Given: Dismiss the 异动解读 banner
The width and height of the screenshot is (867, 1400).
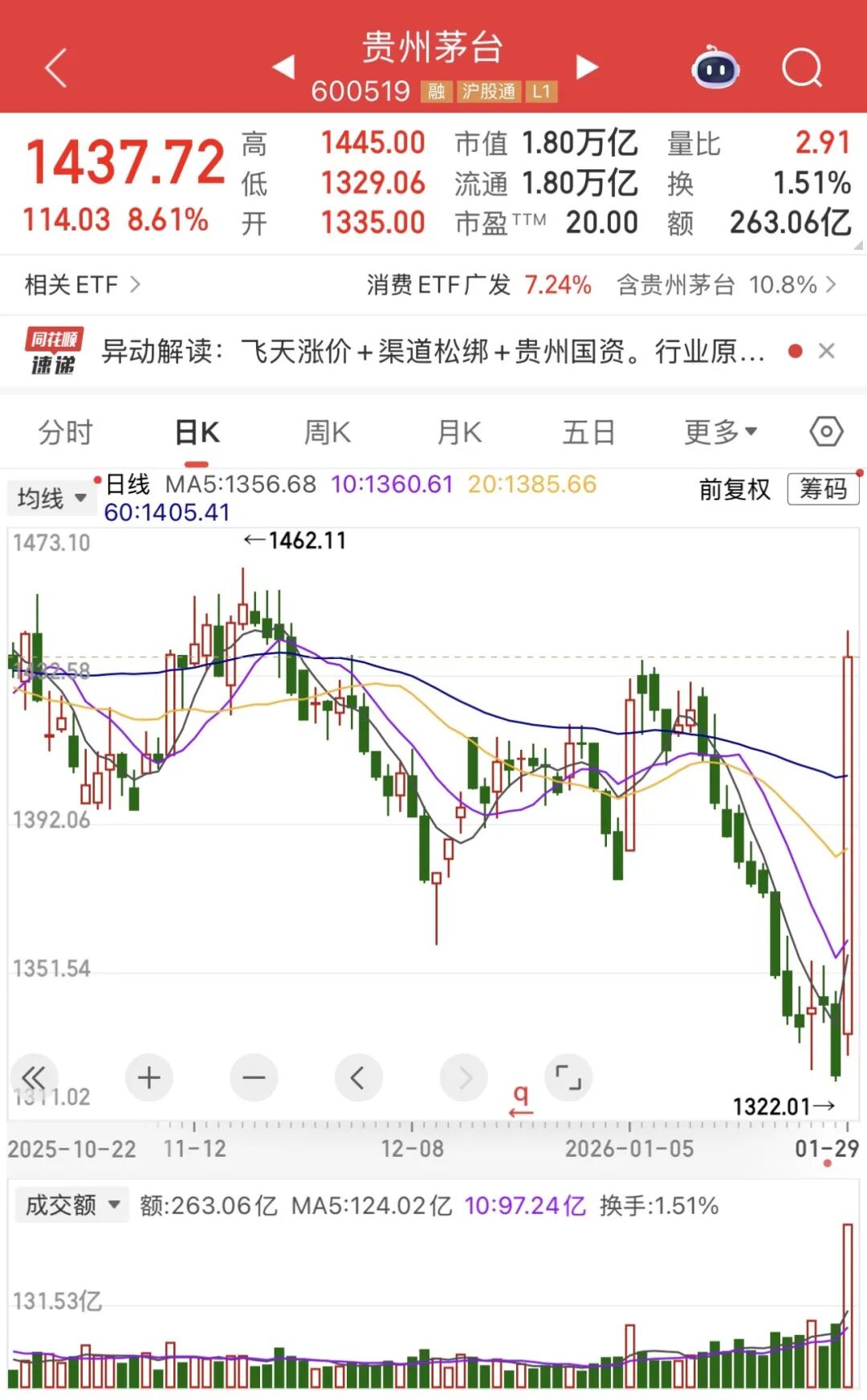Looking at the screenshot, I should (826, 351).
